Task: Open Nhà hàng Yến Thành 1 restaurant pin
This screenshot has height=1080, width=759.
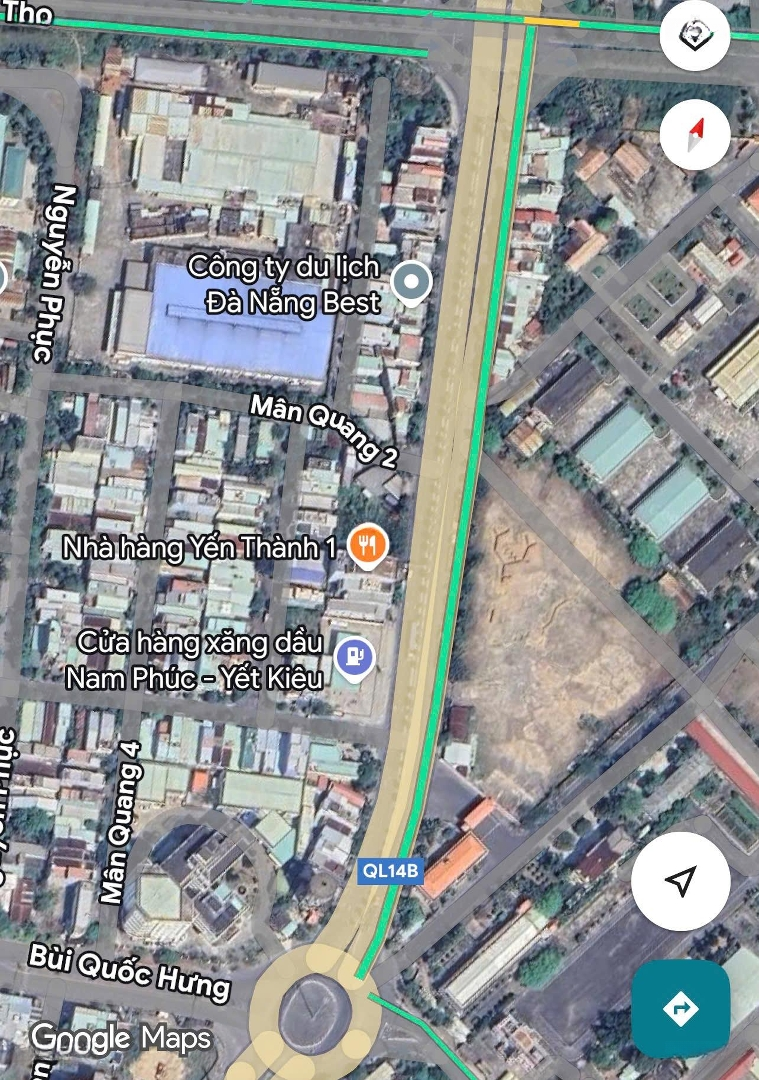Action: pyautogui.click(x=368, y=546)
